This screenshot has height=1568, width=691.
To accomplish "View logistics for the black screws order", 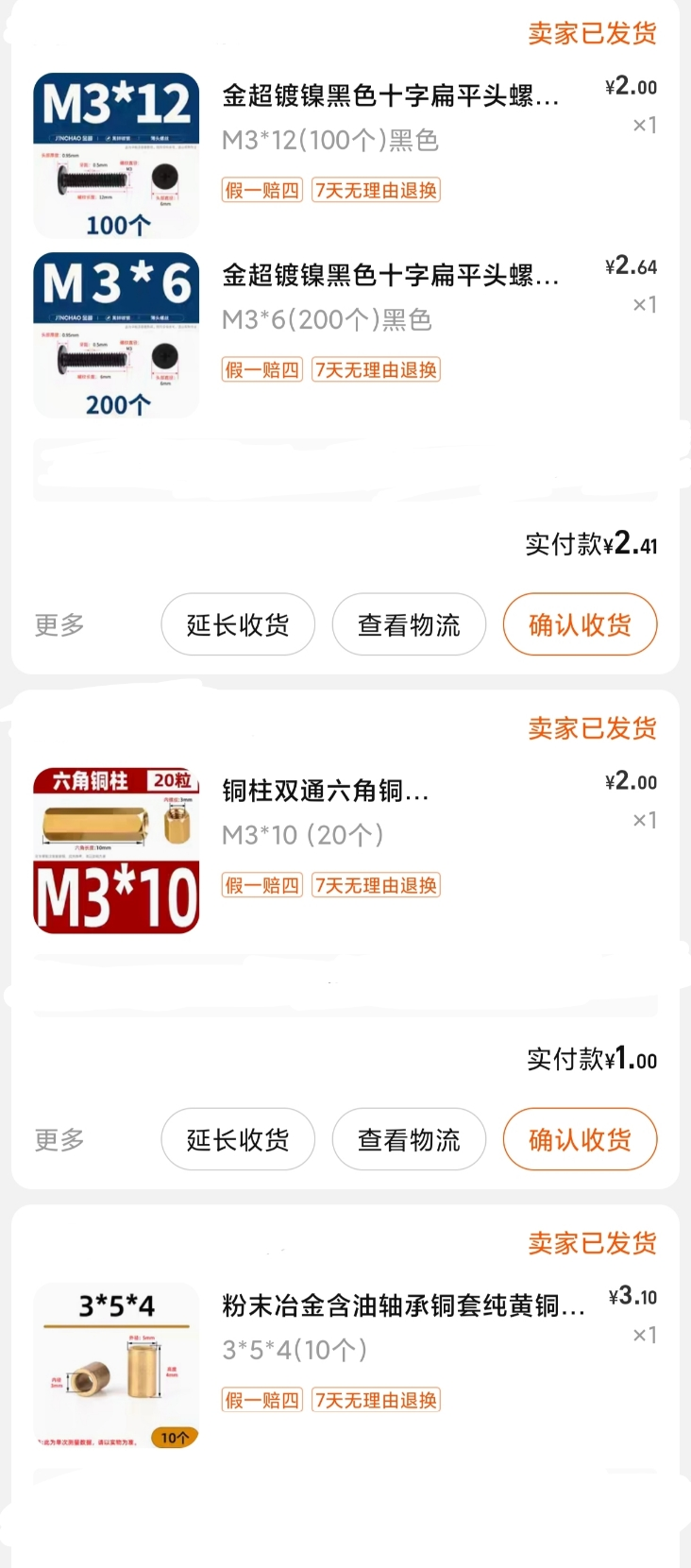I will click(x=409, y=624).
